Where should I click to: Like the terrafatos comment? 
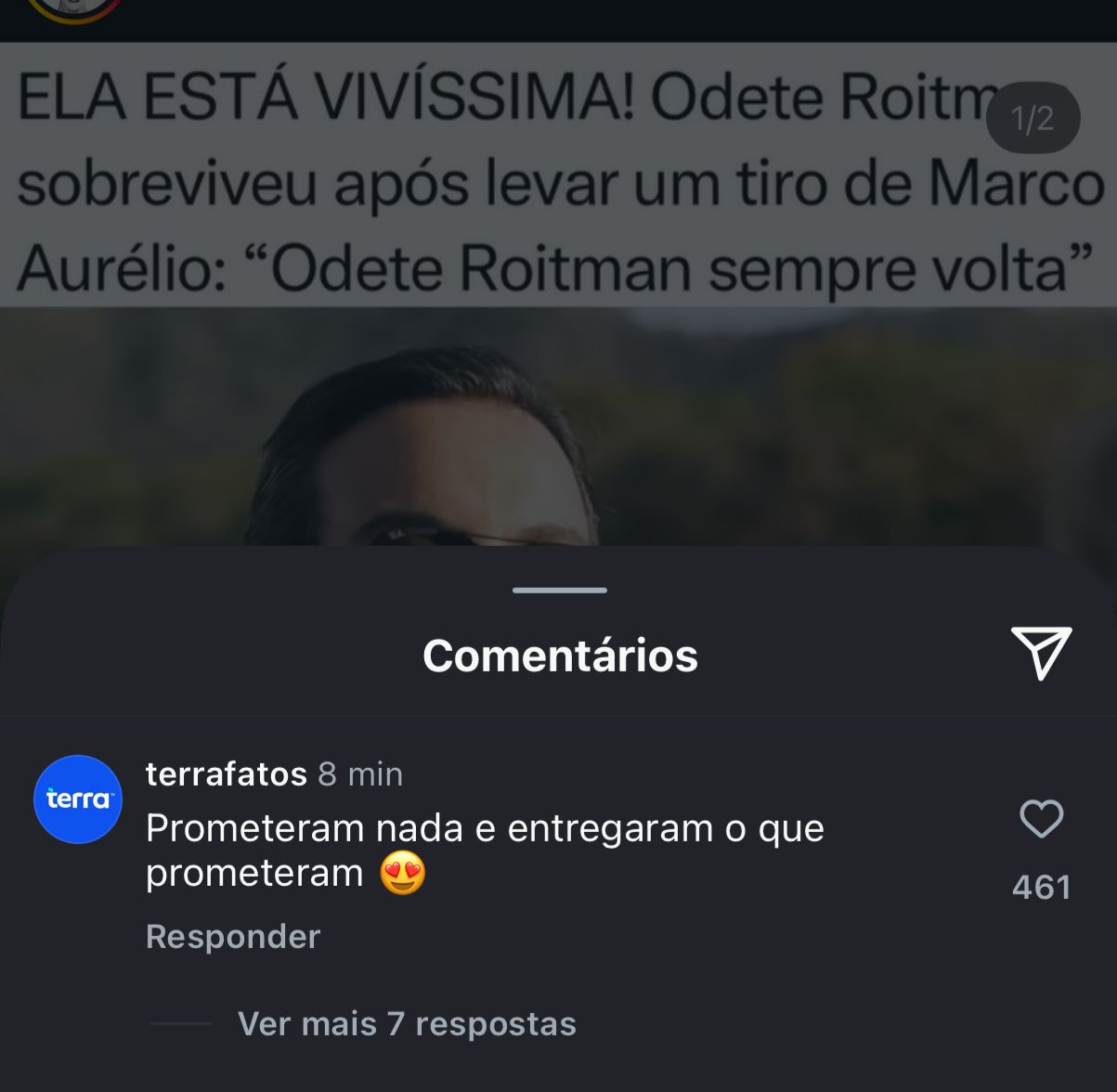[1041, 819]
